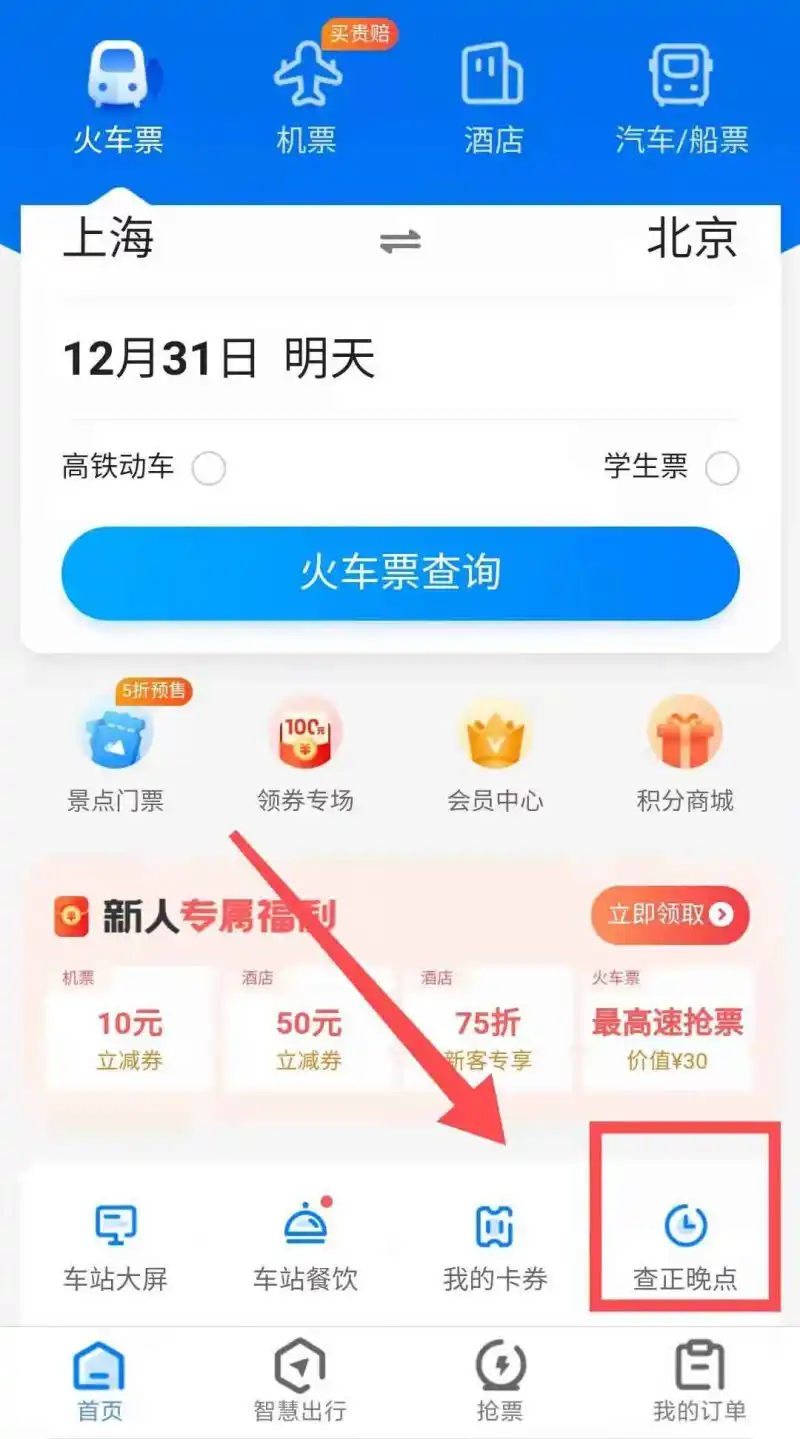Enable the 高铁动车 high-speed train filter

coord(210,468)
